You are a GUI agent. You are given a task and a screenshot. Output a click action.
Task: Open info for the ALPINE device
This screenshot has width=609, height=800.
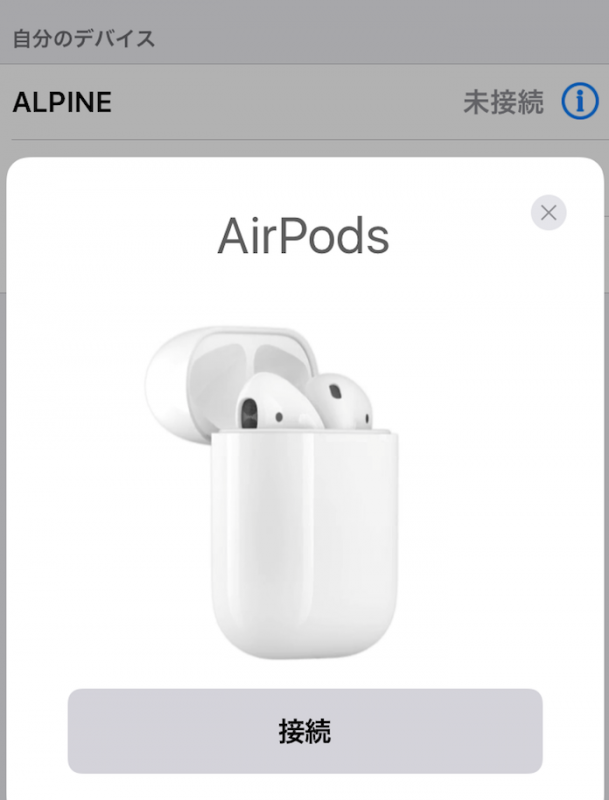(580, 101)
